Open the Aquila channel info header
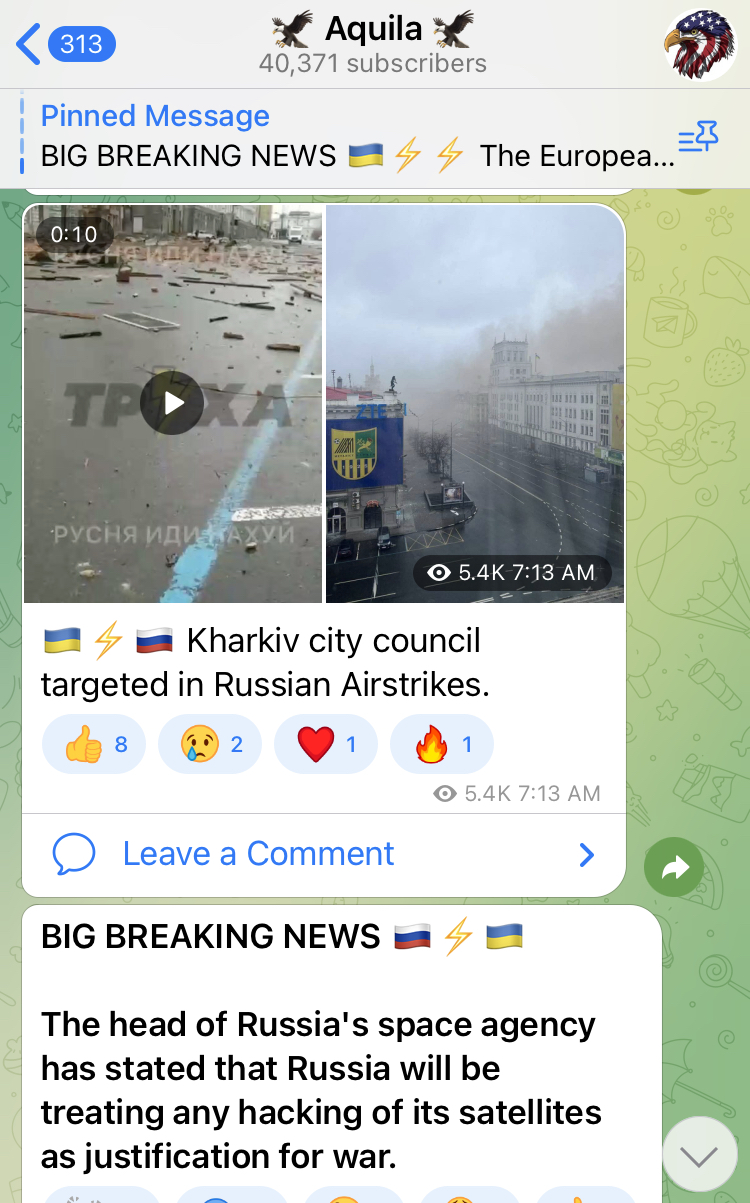The width and height of the screenshot is (750, 1203). tap(372, 44)
